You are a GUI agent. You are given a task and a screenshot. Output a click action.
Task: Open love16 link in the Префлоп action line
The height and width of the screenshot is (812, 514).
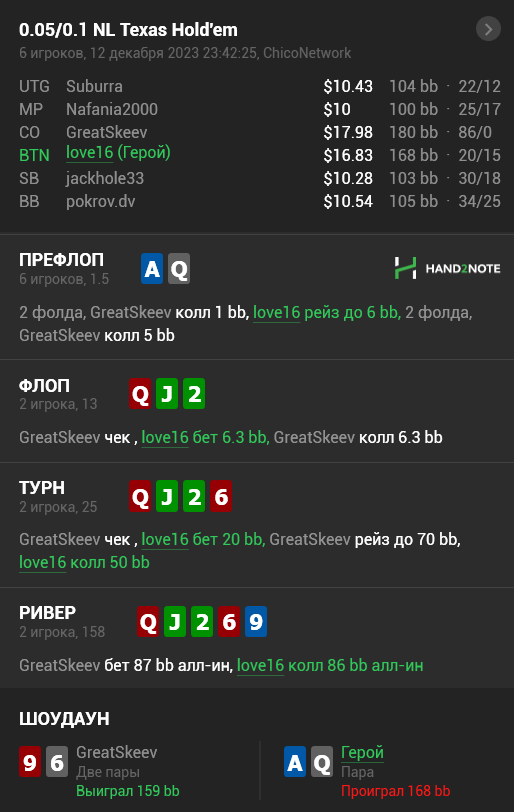(x=276, y=312)
